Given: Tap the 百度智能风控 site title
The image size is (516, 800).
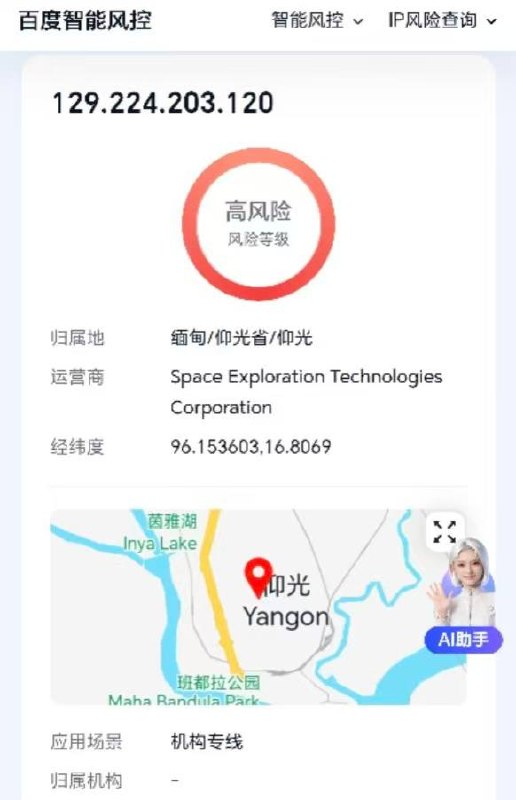Looking at the screenshot, I should pos(85,21).
